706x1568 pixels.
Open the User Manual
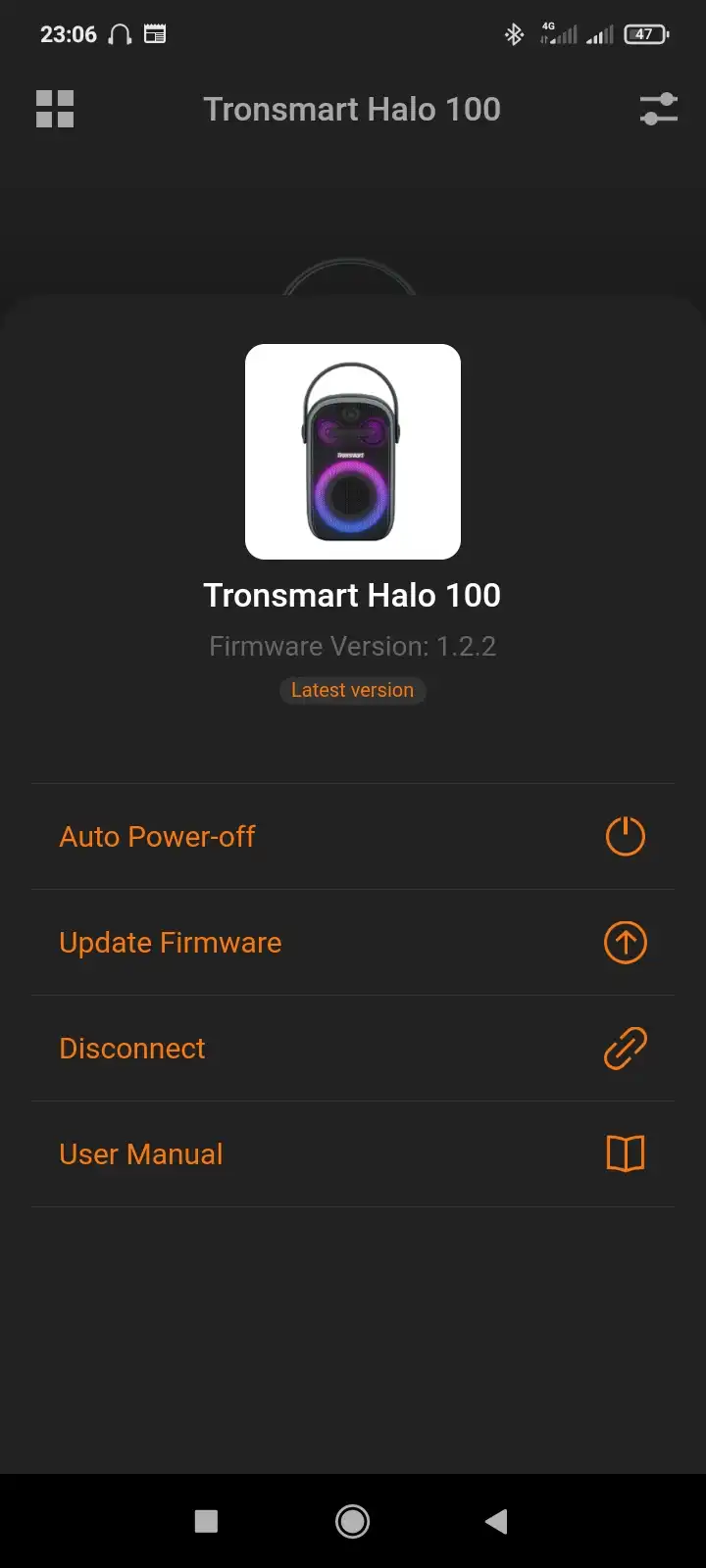[x=353, y=1154]
